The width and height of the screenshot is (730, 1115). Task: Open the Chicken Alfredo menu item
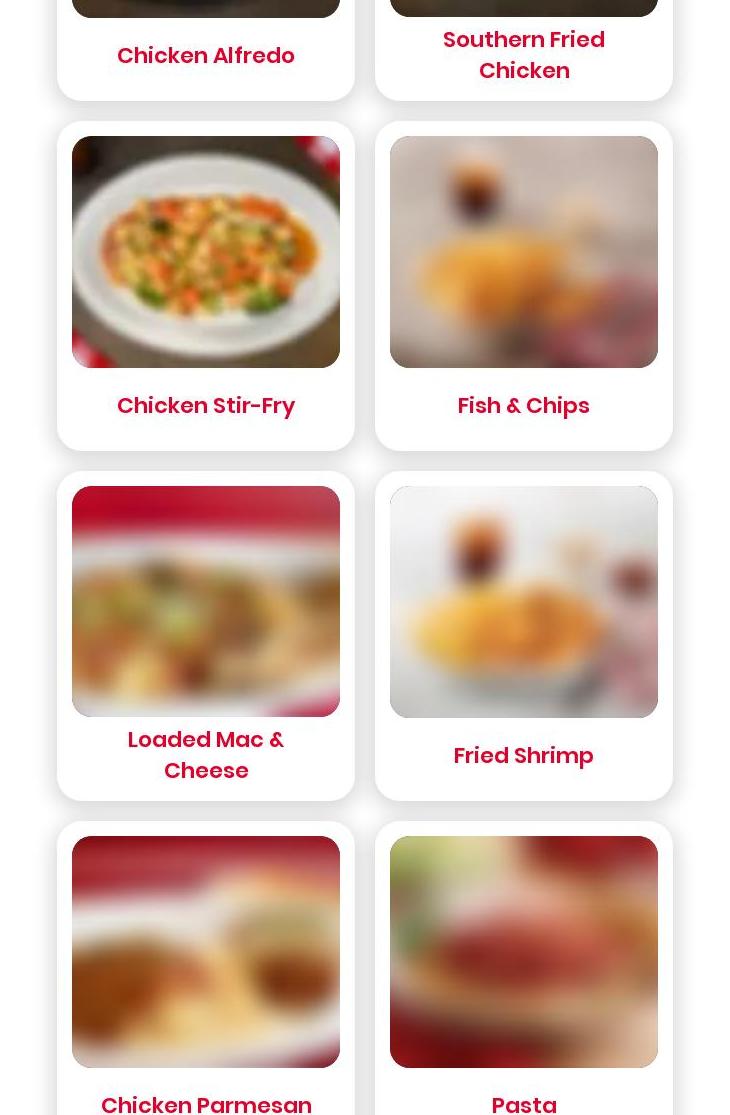pos(205,55)
